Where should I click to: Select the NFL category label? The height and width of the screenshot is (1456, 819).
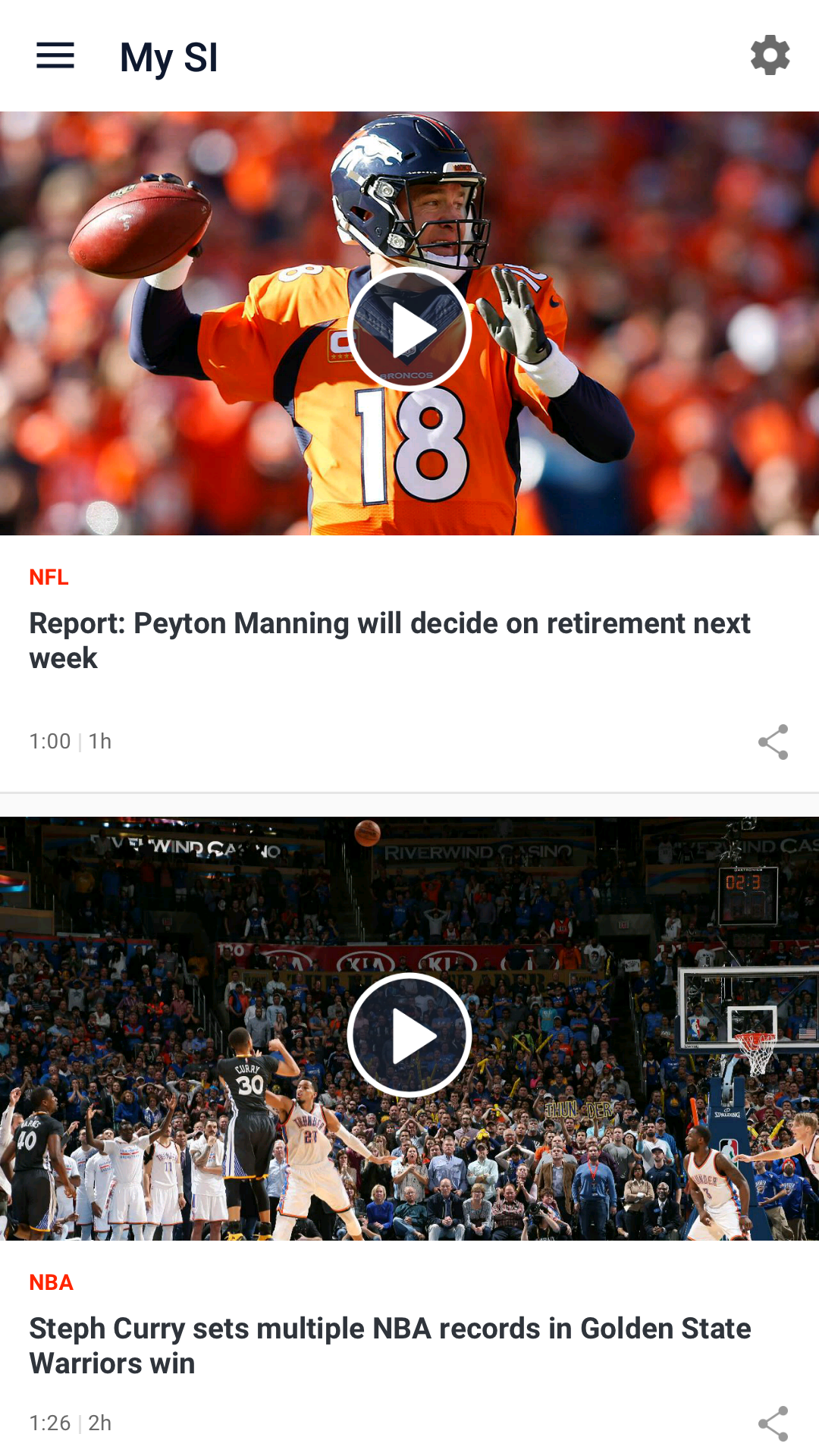[49, 577]
